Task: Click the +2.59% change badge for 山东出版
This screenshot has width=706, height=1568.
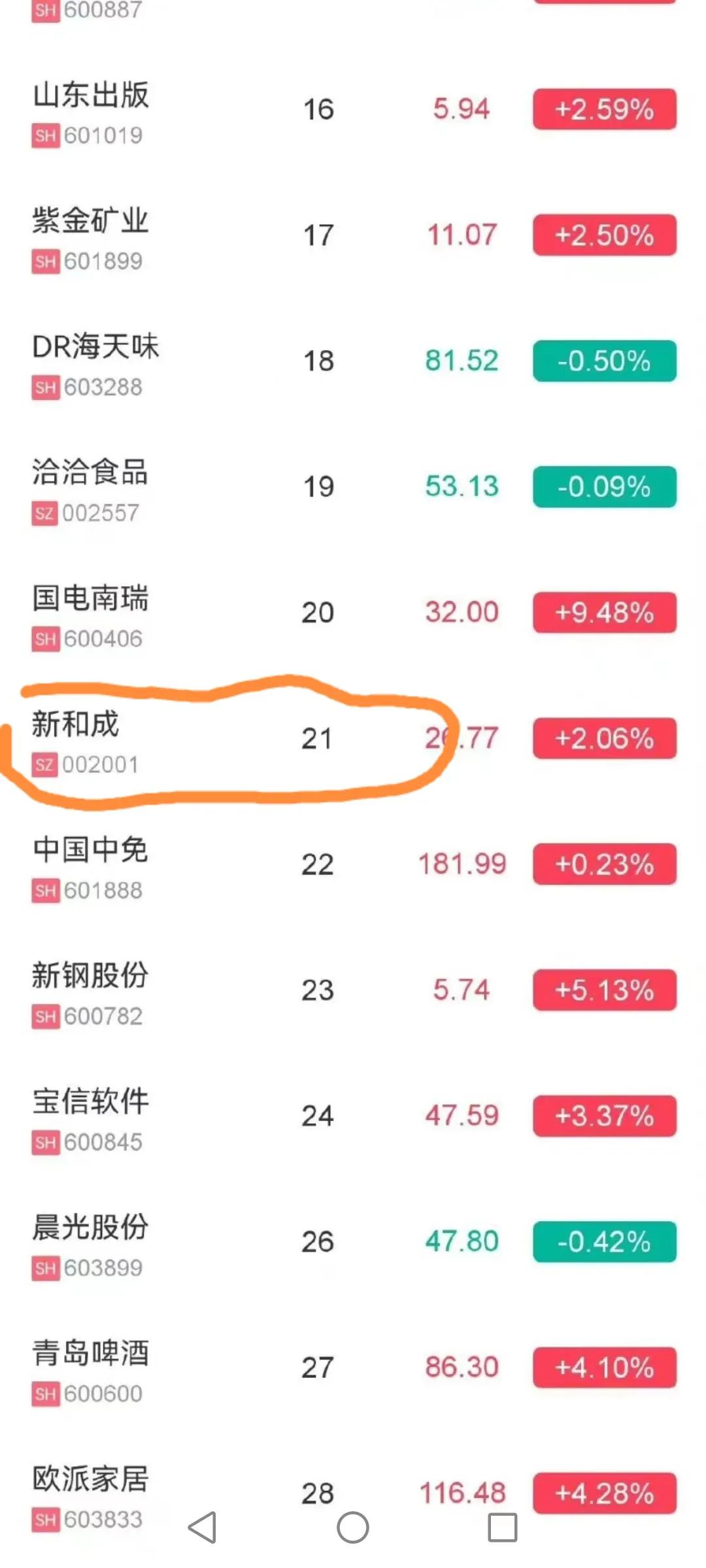Action: pos(603,109)
